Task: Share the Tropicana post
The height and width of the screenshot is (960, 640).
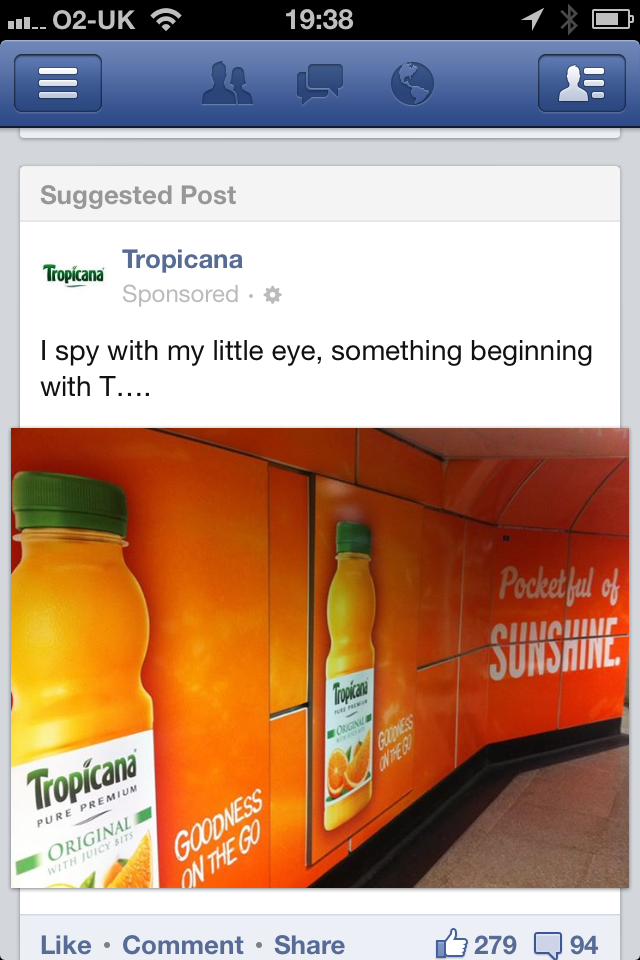Action: (x=309, y=944)
